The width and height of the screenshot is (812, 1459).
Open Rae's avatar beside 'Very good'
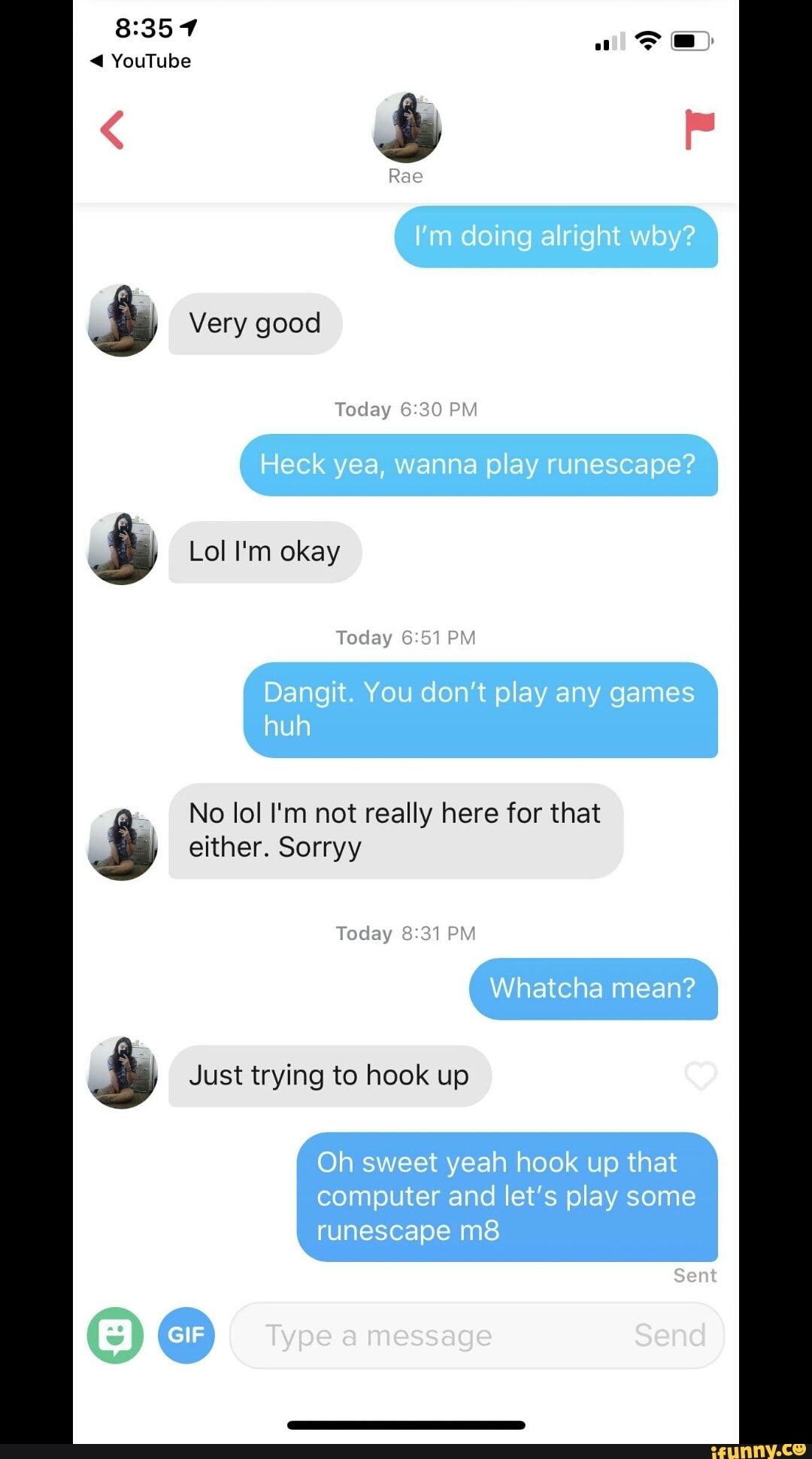pos(123,321)
